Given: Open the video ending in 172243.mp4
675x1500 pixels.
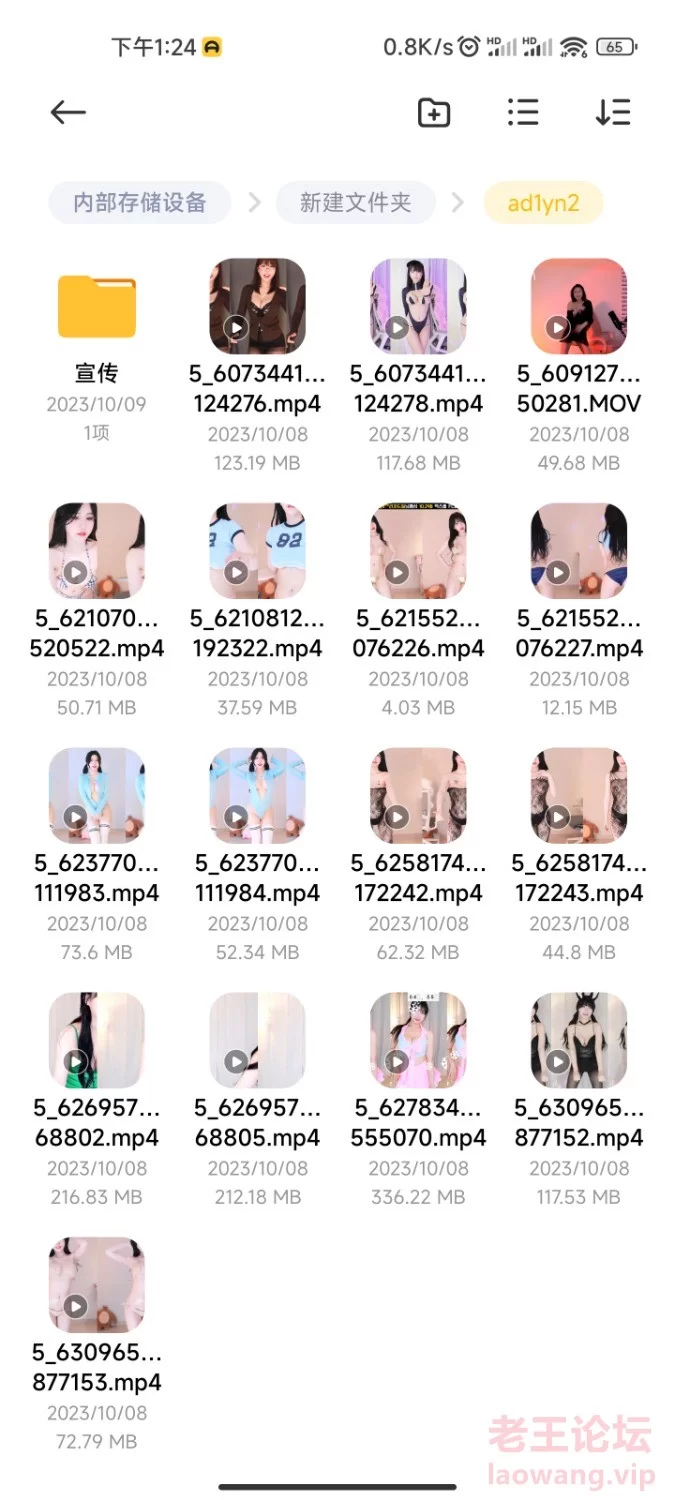Looking at the screenshot, I should 579,796.
